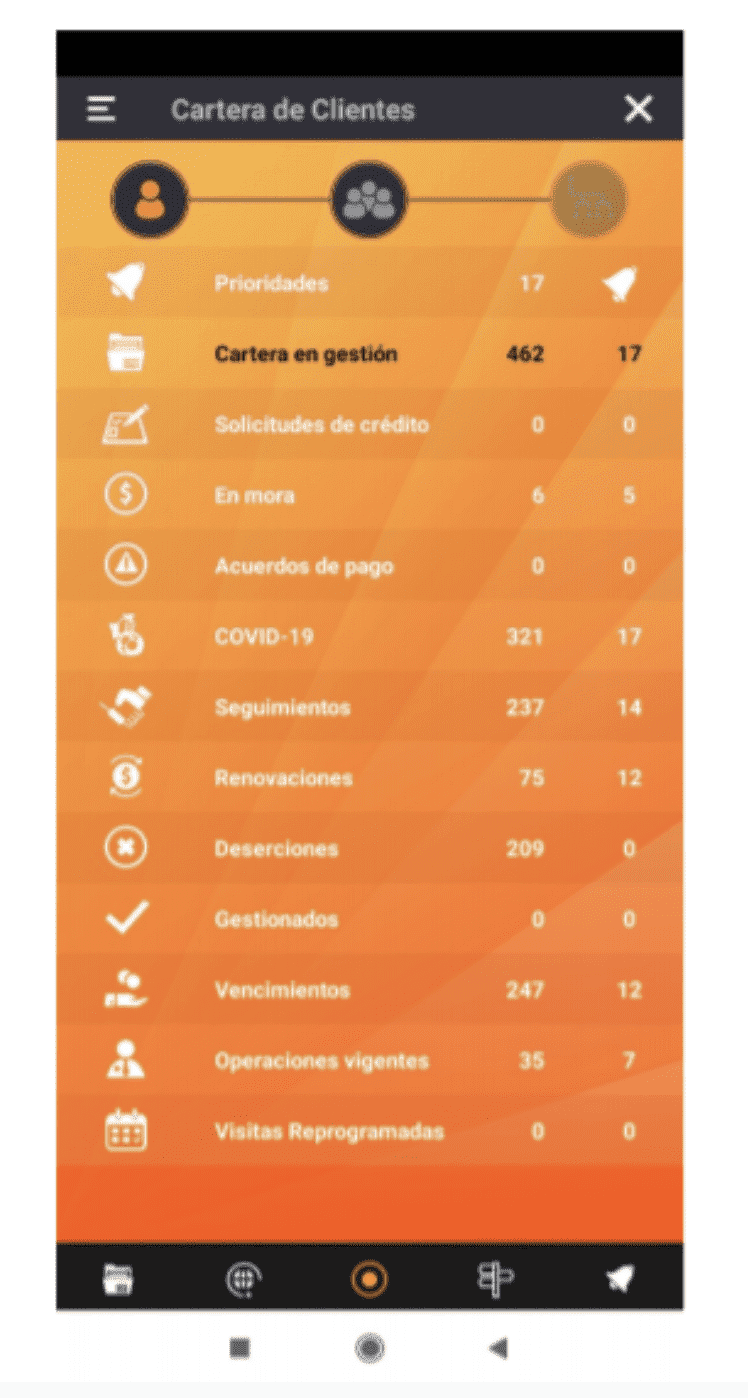Open Vencimientos row

point(370,991)
